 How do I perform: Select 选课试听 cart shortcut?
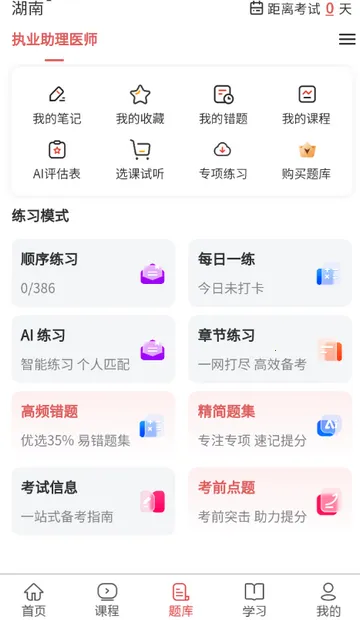click(x=140, y=160)
